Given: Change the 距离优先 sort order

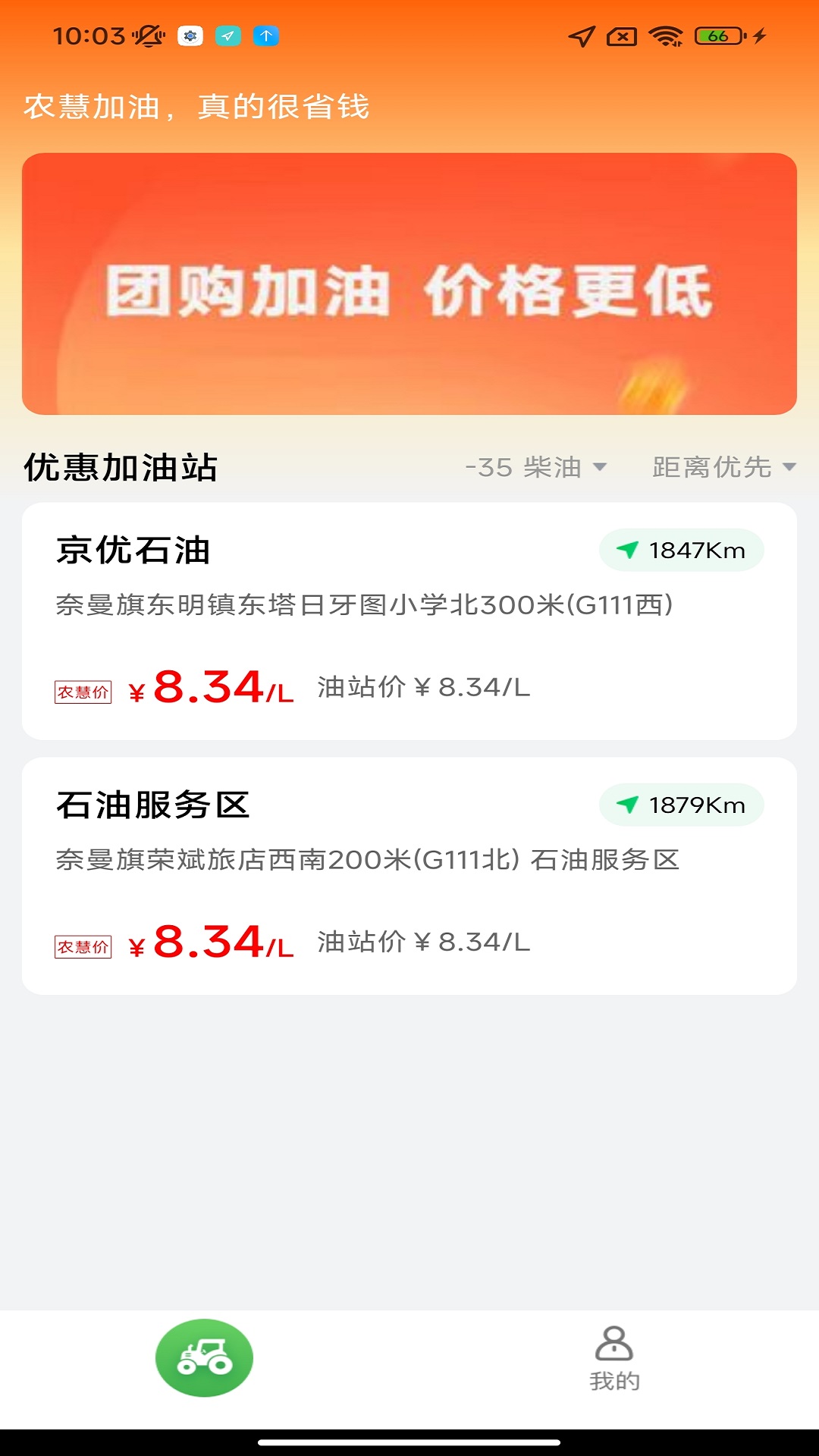Looking at the screenshot, I should pos(723,467).
